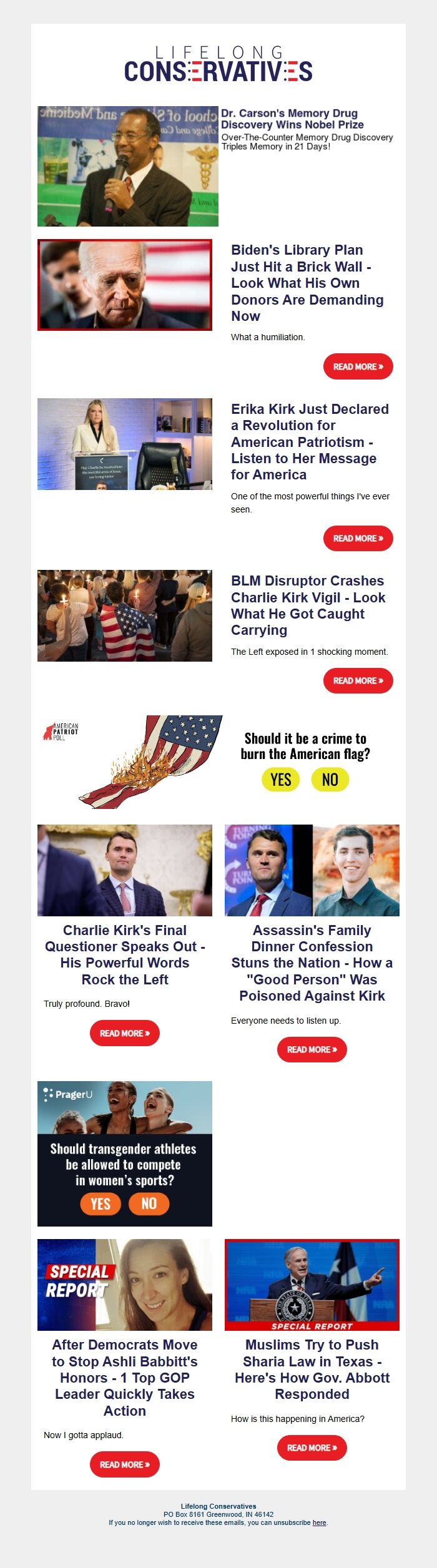Tap Read More under Biden's Library Plan
This screenshot has width=437, height=1568.
tap(358, 366)
